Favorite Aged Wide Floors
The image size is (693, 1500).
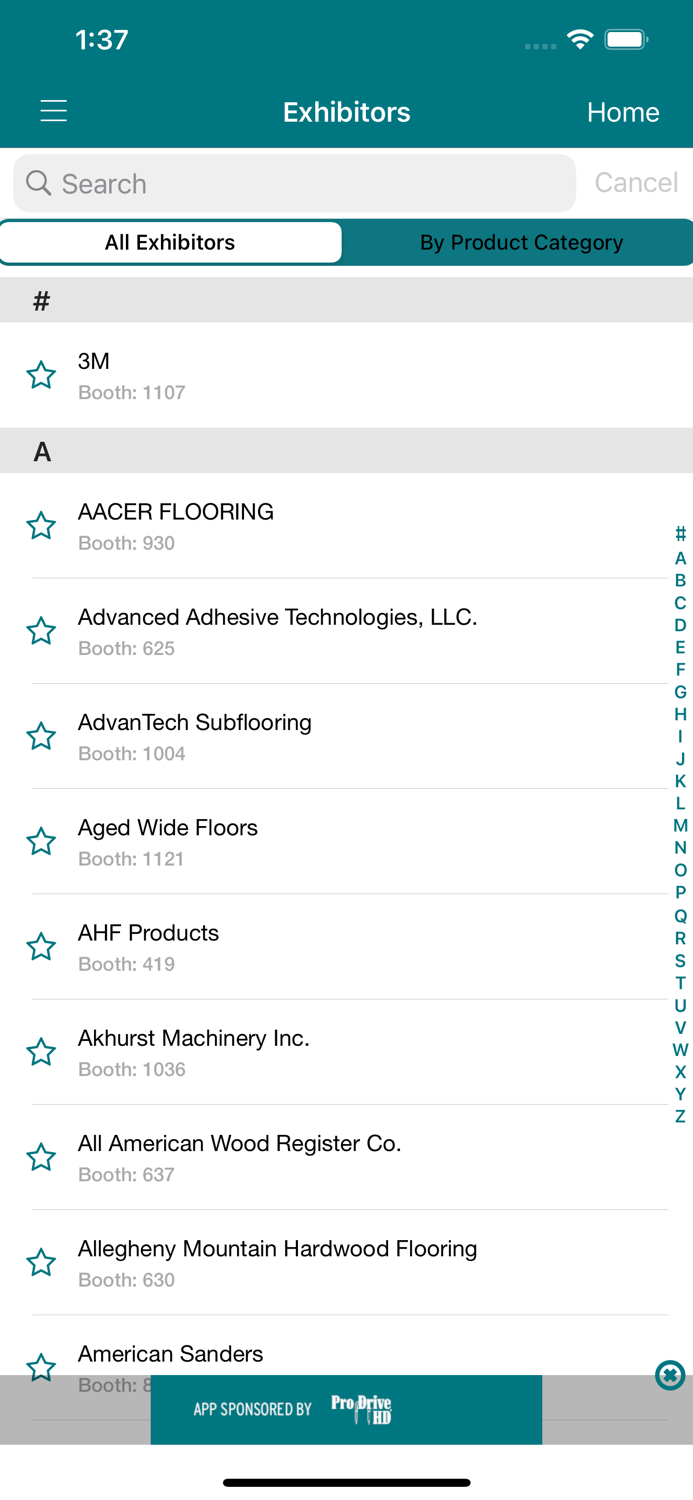pos(41,841)
